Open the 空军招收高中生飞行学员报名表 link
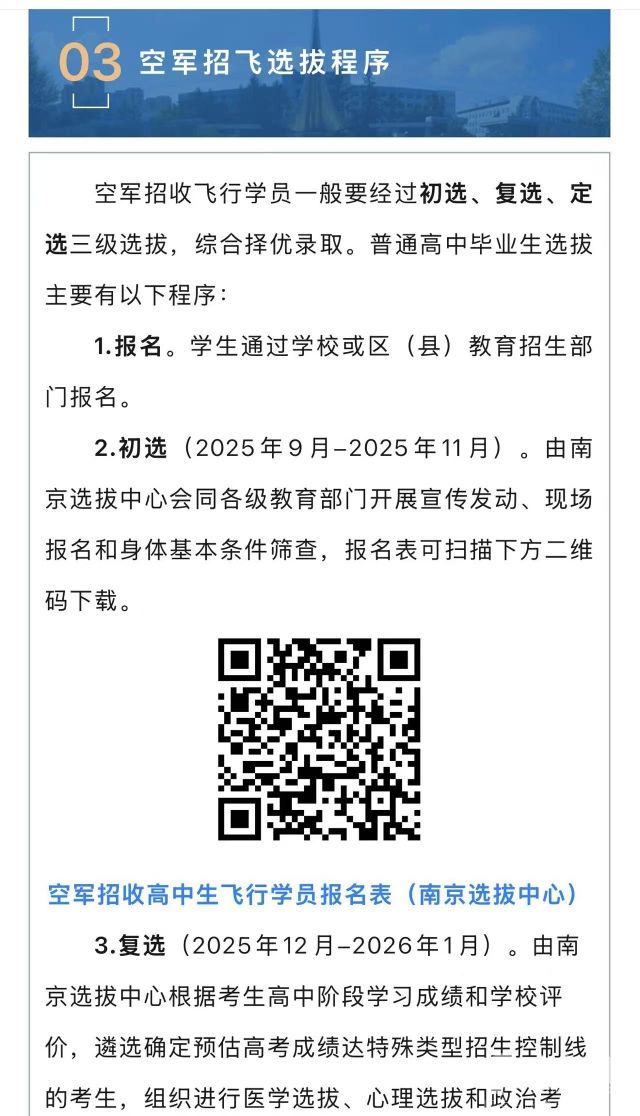Viewport: 640px width, 1116px height. (x=313, y=893)
